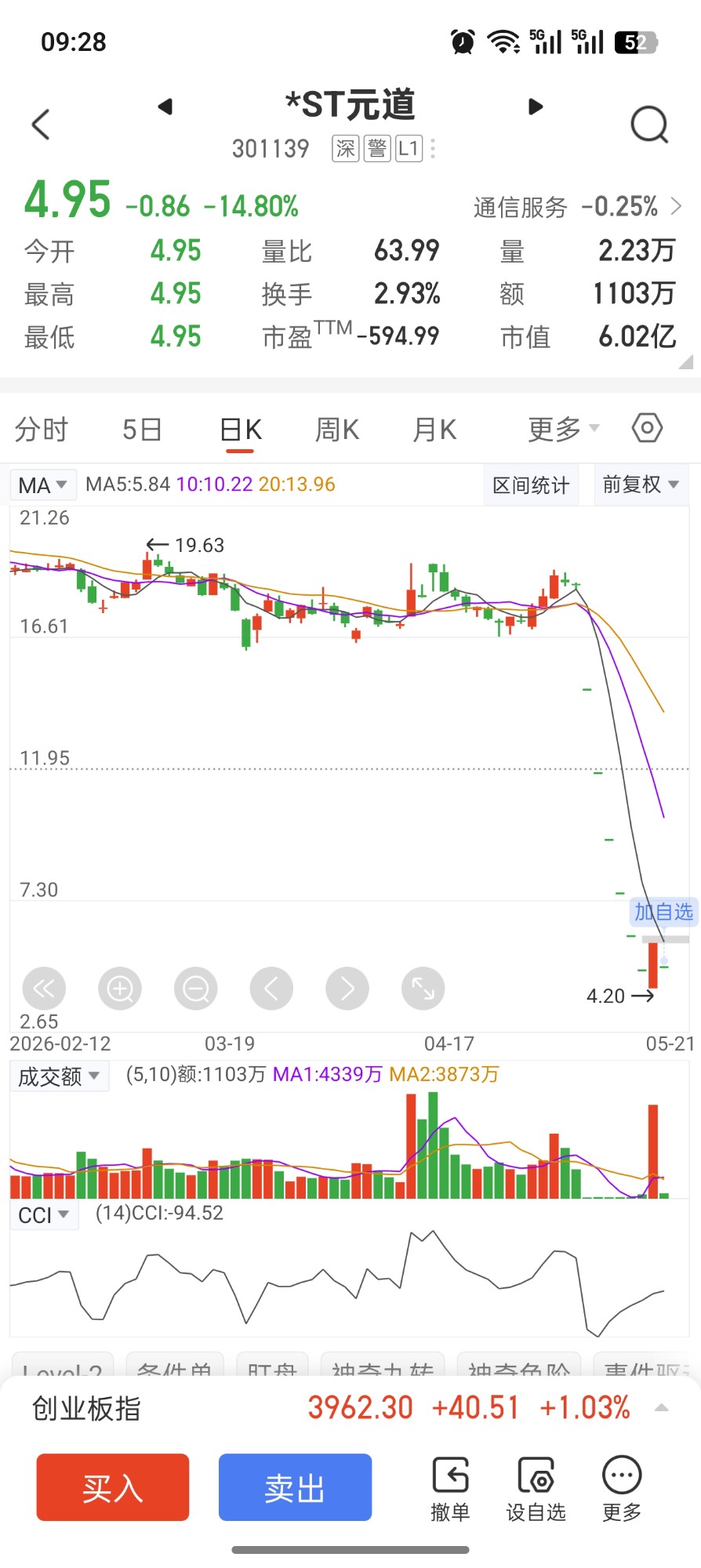Open the search magnifier icon
701x1568 pixels.
(649, 125)
